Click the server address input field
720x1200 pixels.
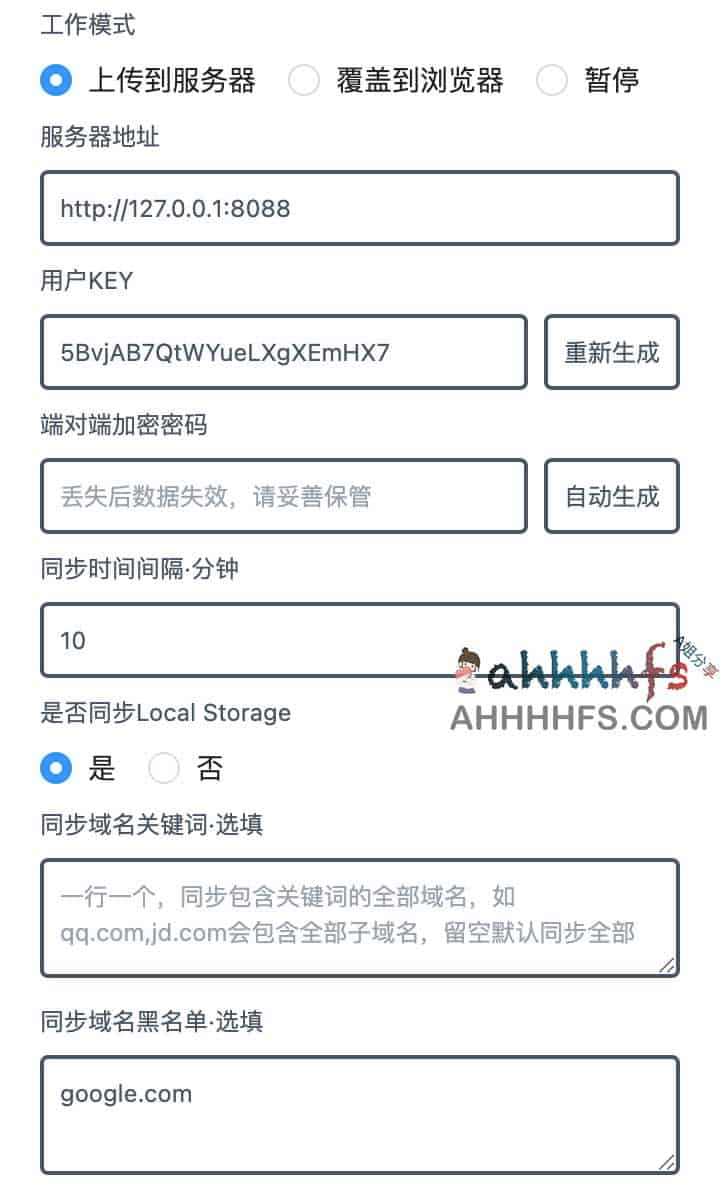(x=360, y=209)
